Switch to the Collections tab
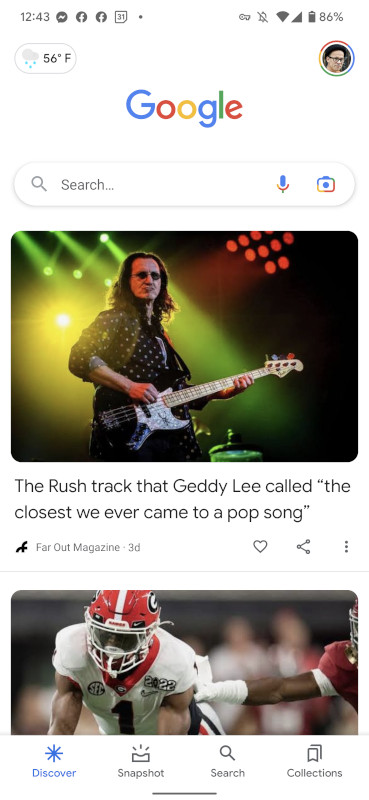Image resolution: width=369 pixels, height=800 pixels. coord(314,761)
